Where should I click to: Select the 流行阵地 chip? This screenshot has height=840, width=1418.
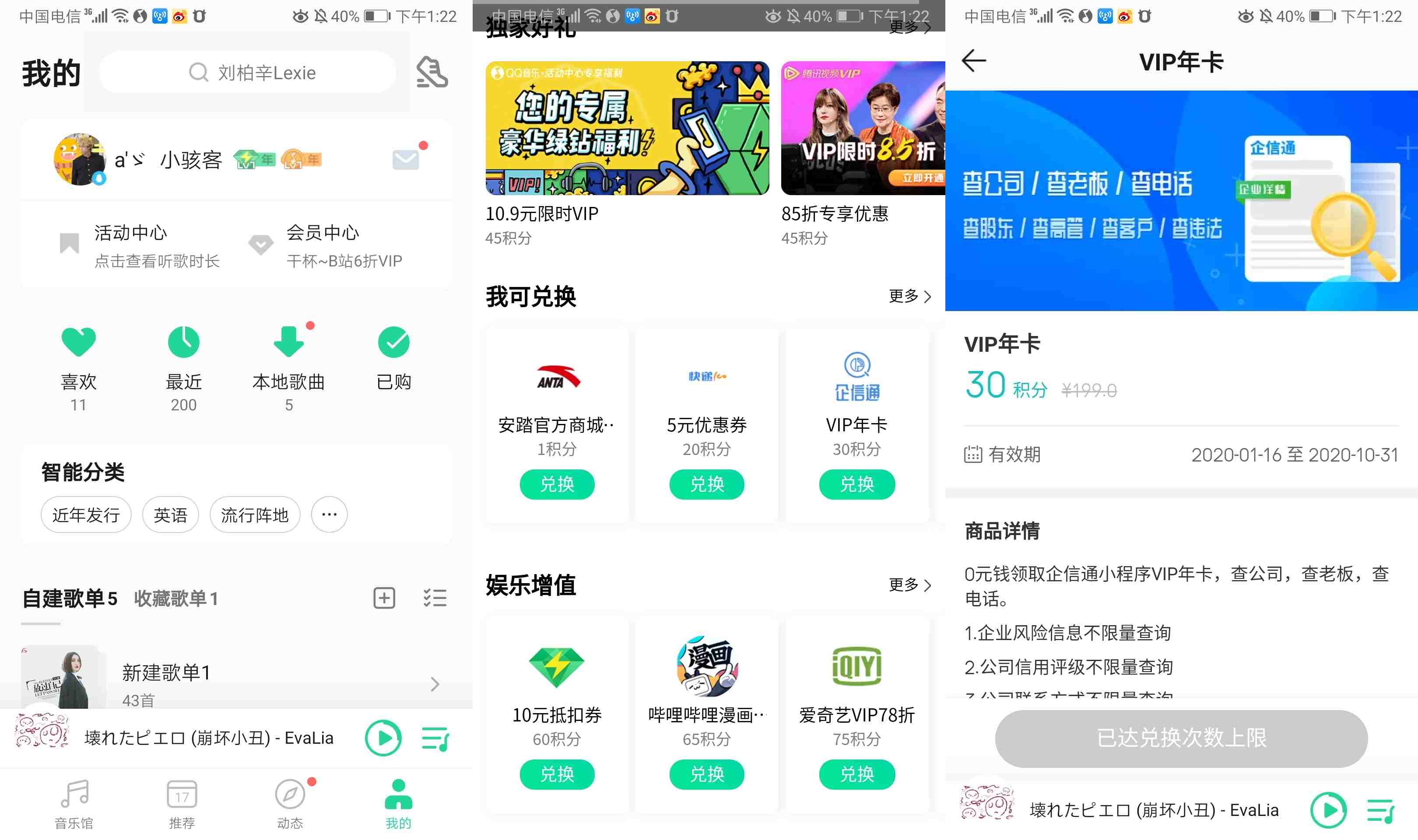click(x=255, y=514)
